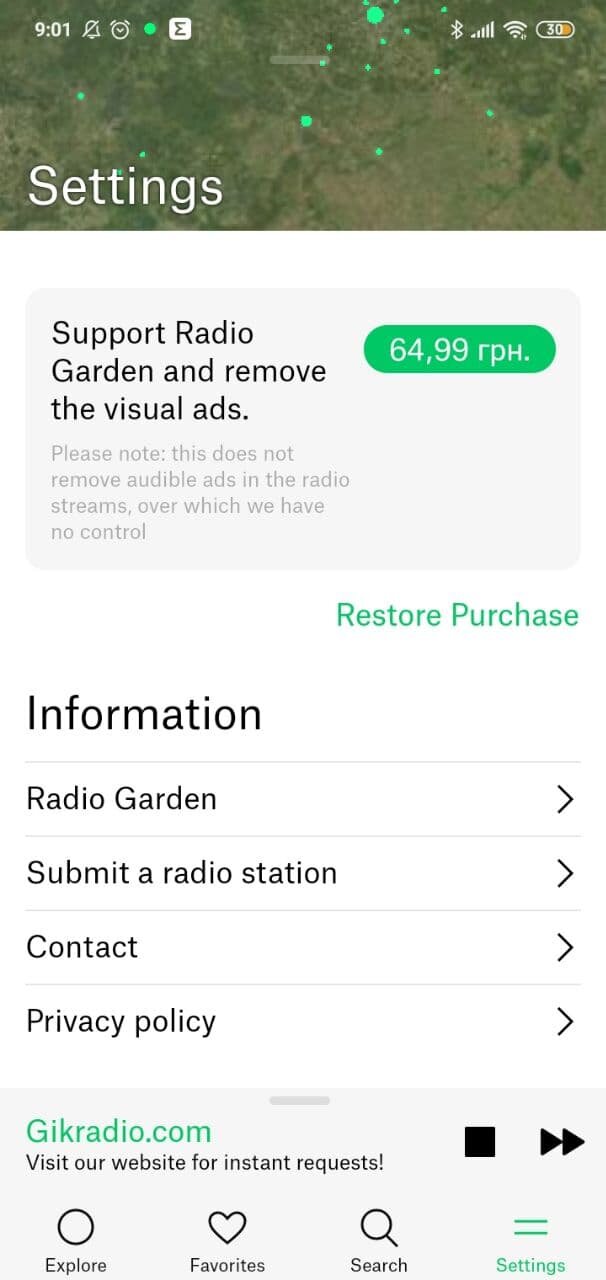
Task: Switch to the Explore tab
Action: coord(76,1240)
